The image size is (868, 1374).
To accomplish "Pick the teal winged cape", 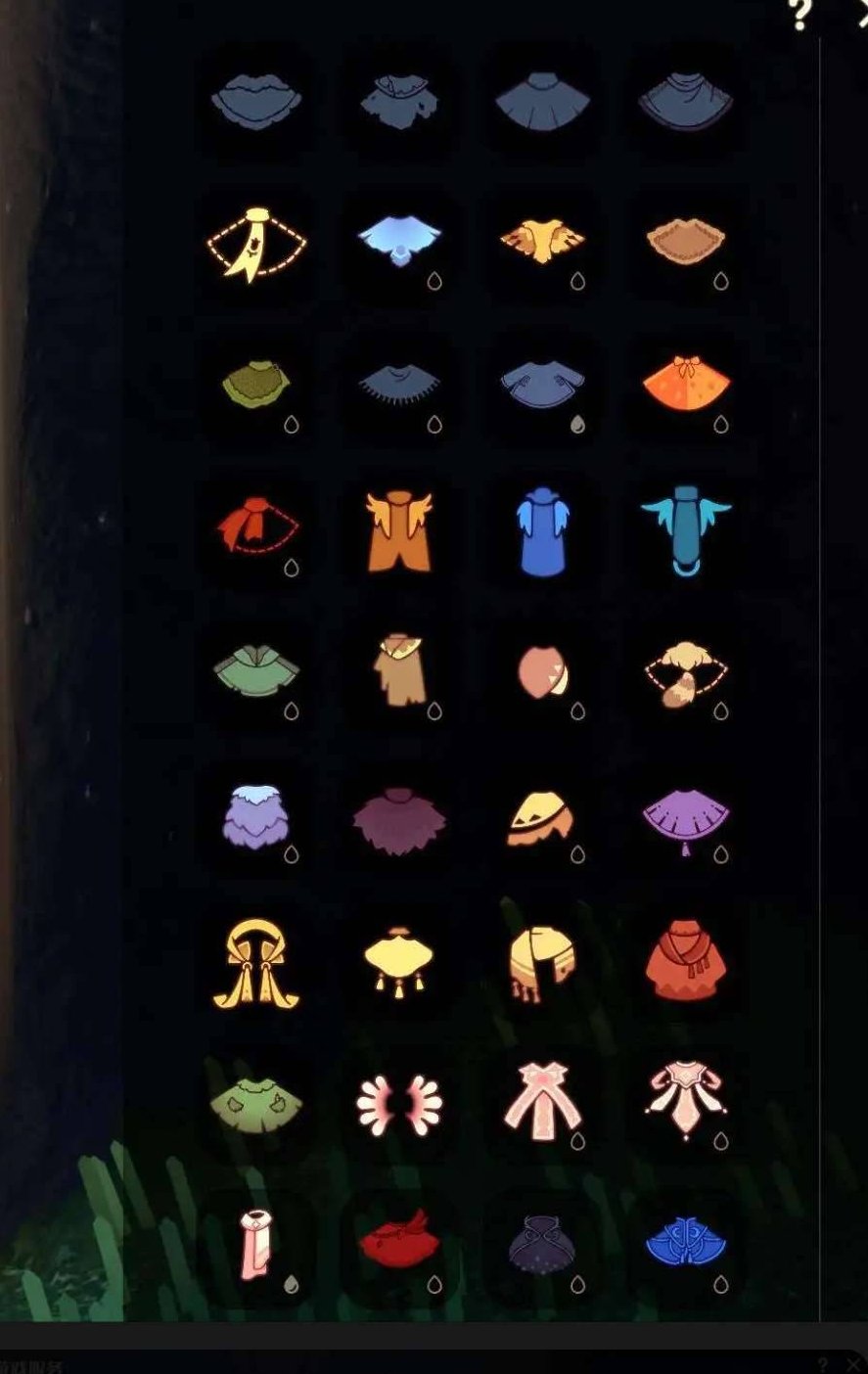I will [x=686, y=529].
